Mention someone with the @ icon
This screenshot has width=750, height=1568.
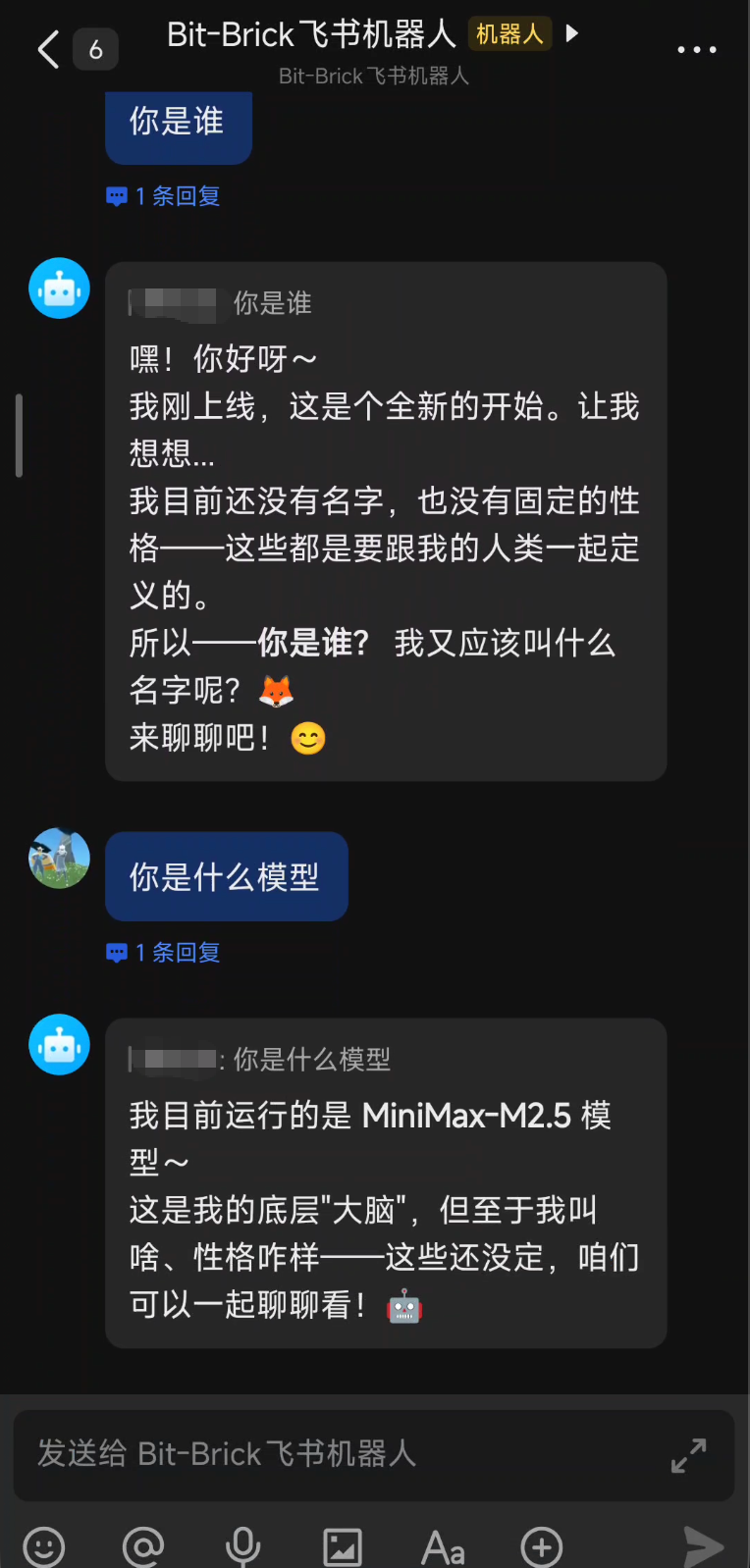tap(143, 1546)
